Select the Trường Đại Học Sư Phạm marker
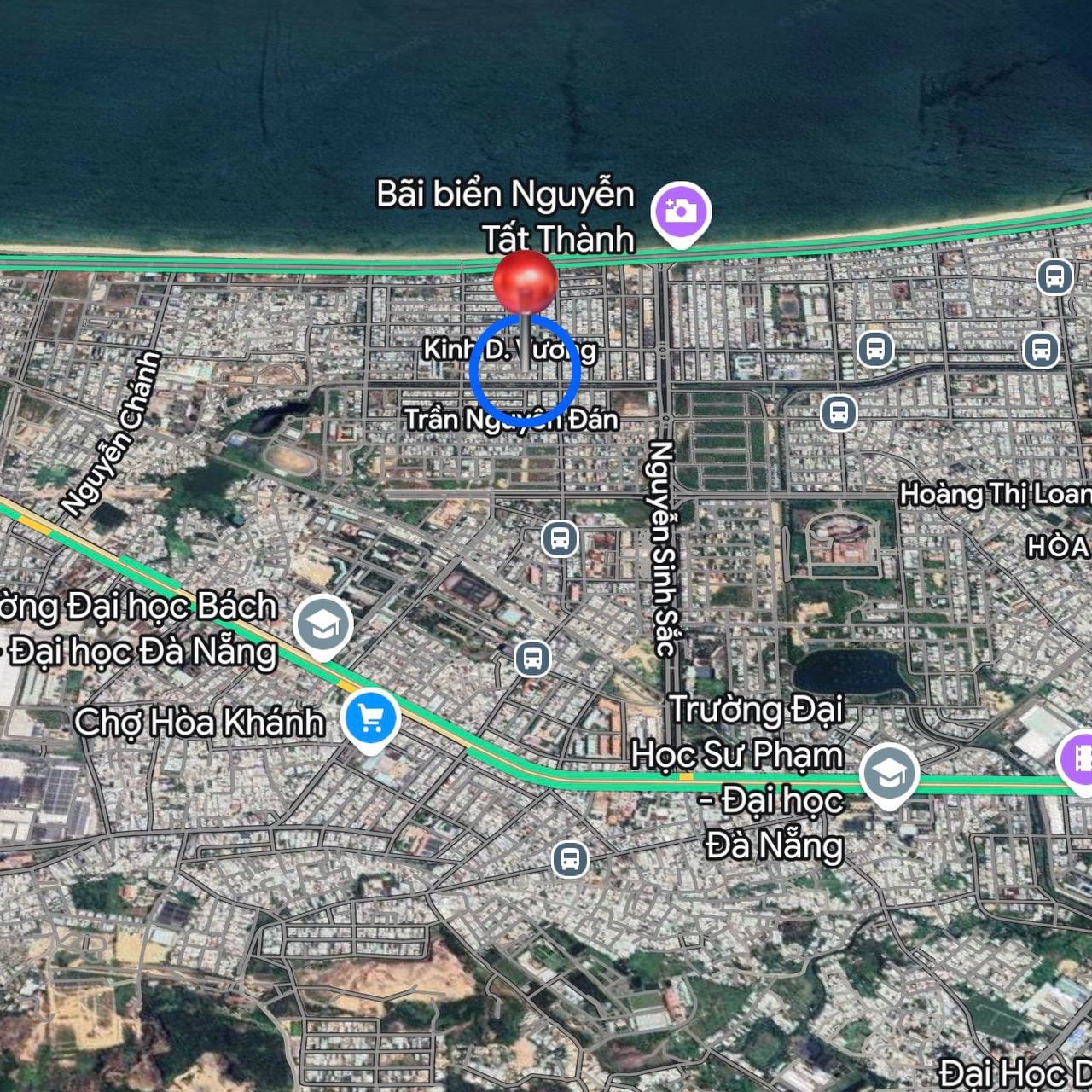Screen dimensions: 1092x1092 click(889, 773)
